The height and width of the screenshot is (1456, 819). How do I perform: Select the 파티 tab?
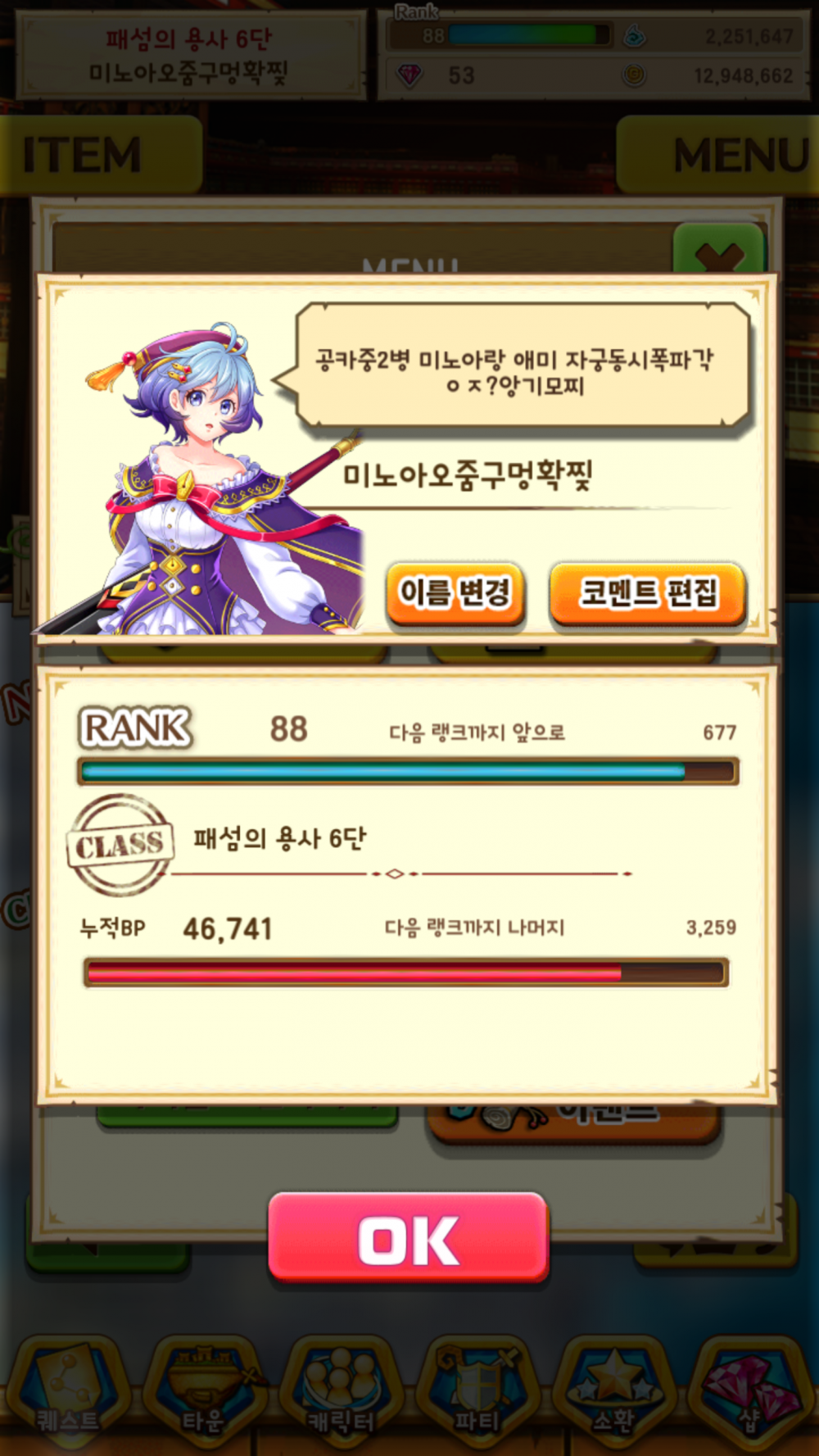point(477,1390)
